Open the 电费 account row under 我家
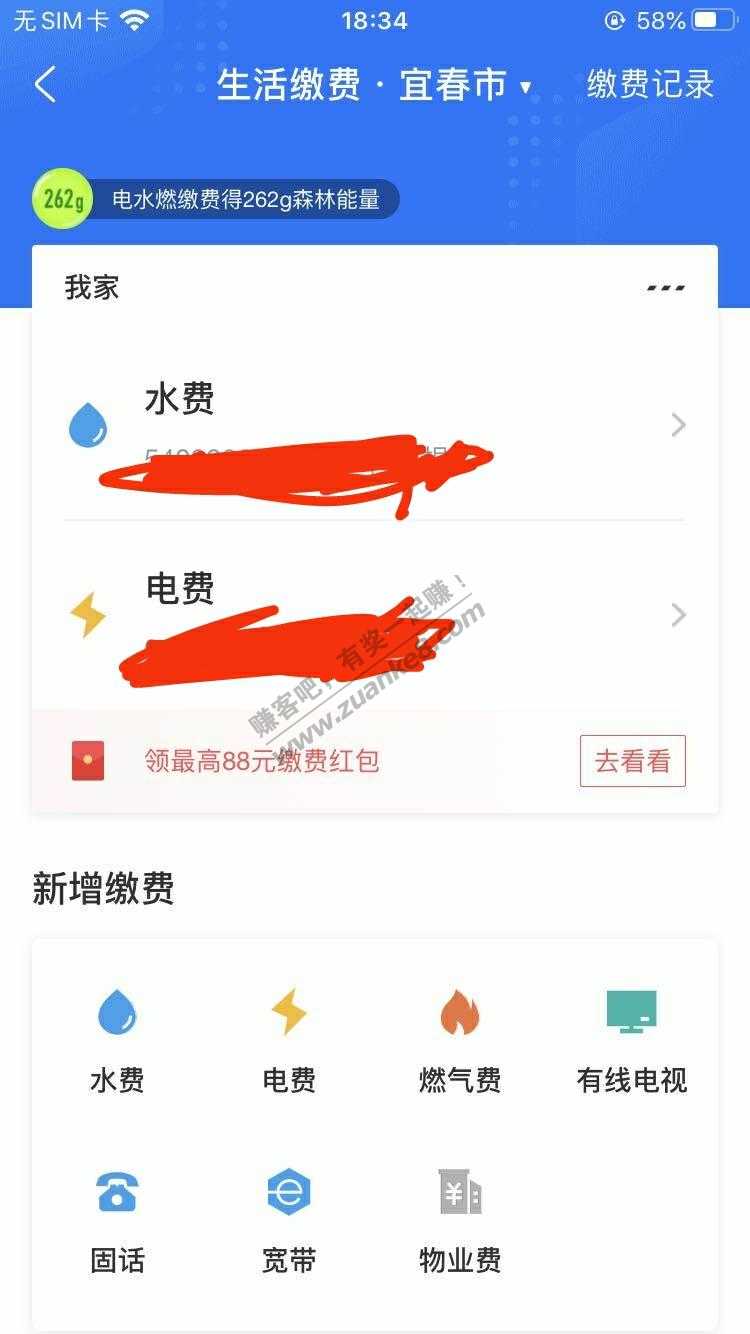The width and height of the screenshot is (750, 1334). pos(375,614)
